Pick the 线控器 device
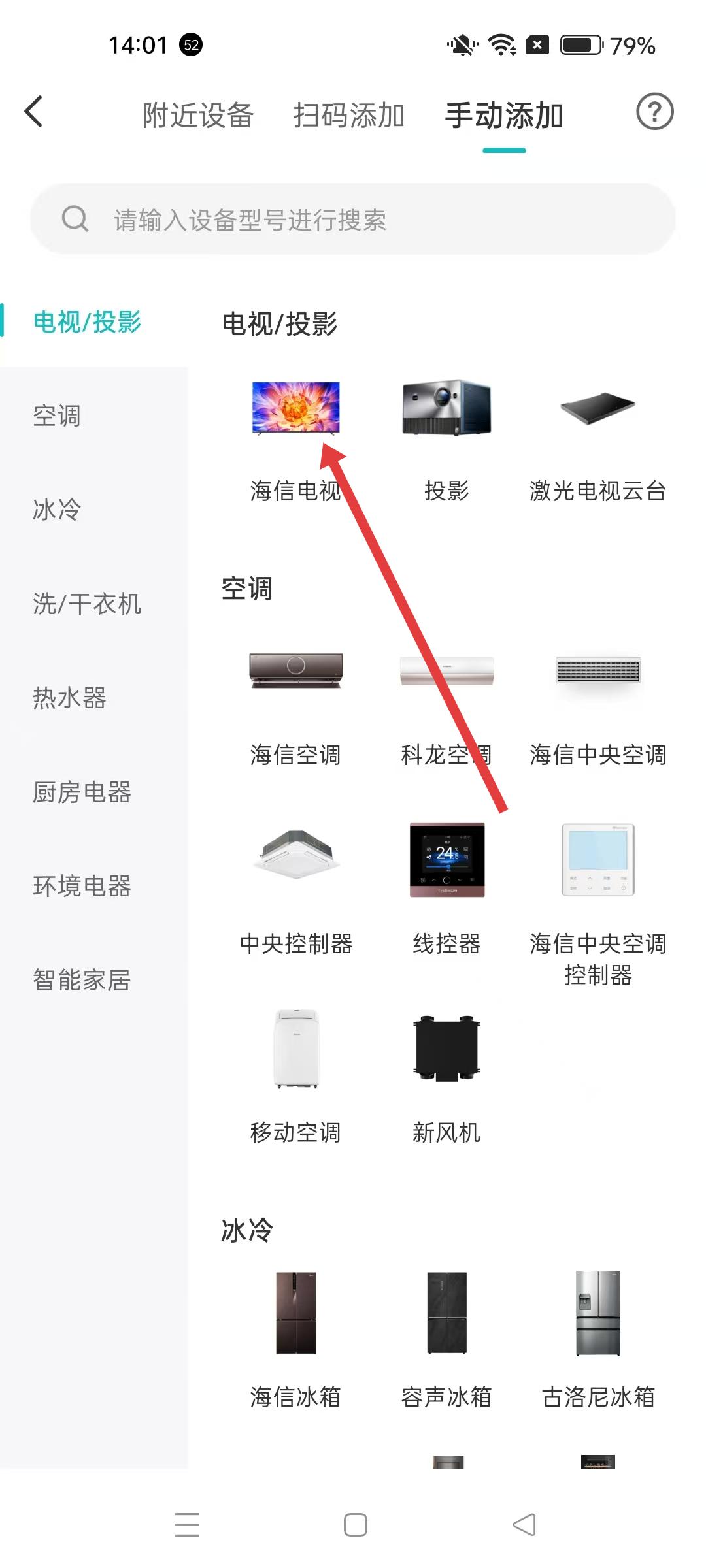 (446, 889)
